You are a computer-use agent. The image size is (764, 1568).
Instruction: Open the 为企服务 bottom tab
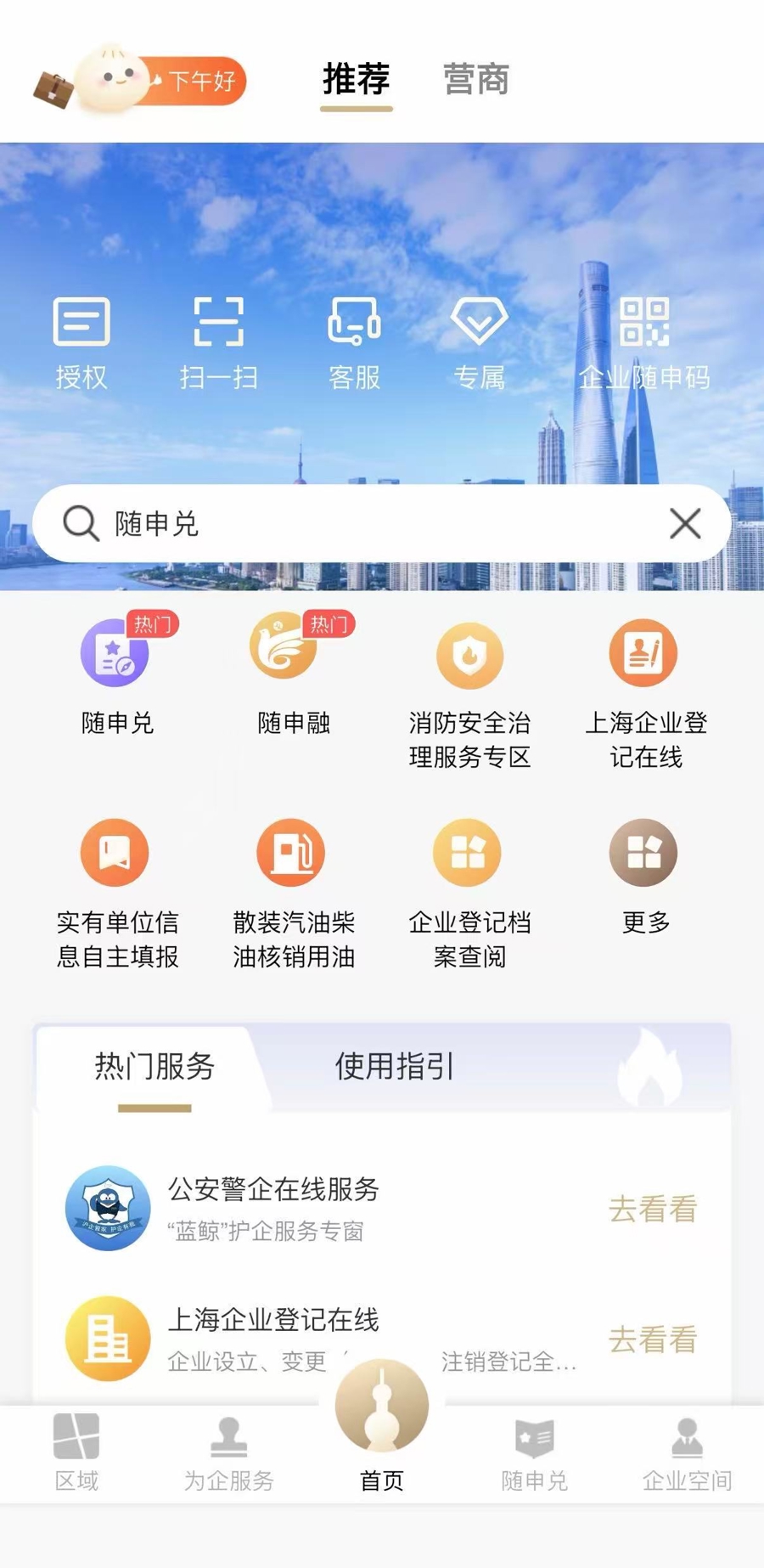[x=229, y=1454]
